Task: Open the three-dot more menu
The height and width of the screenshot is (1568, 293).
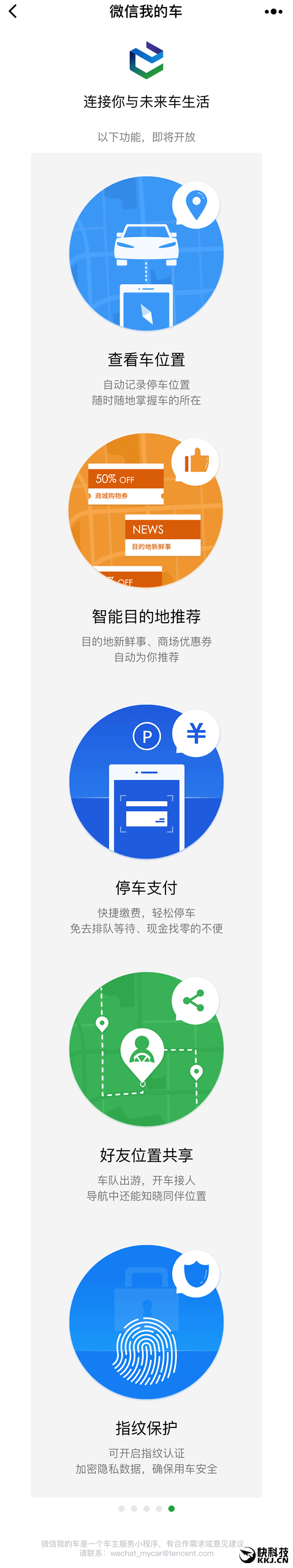Action: click(x=273, y=12)
